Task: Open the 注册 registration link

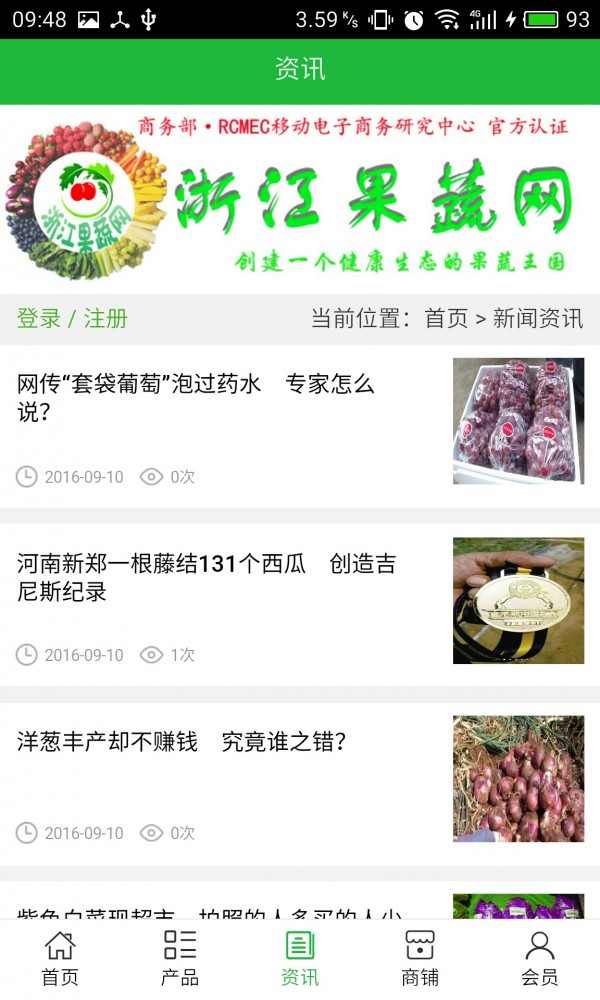Action: (x=106, y=319)
